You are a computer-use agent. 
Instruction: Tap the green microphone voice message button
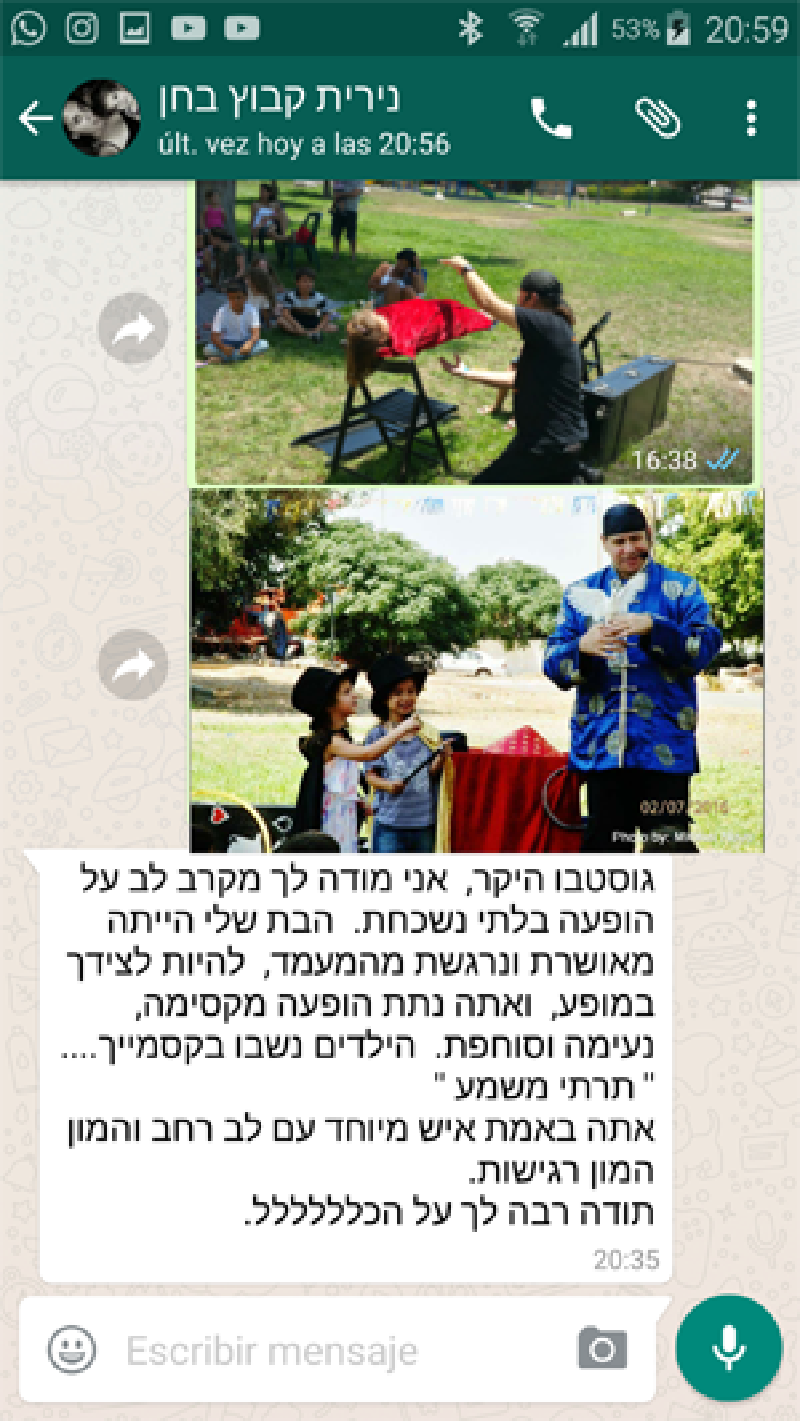click(x=728, y=1347)
